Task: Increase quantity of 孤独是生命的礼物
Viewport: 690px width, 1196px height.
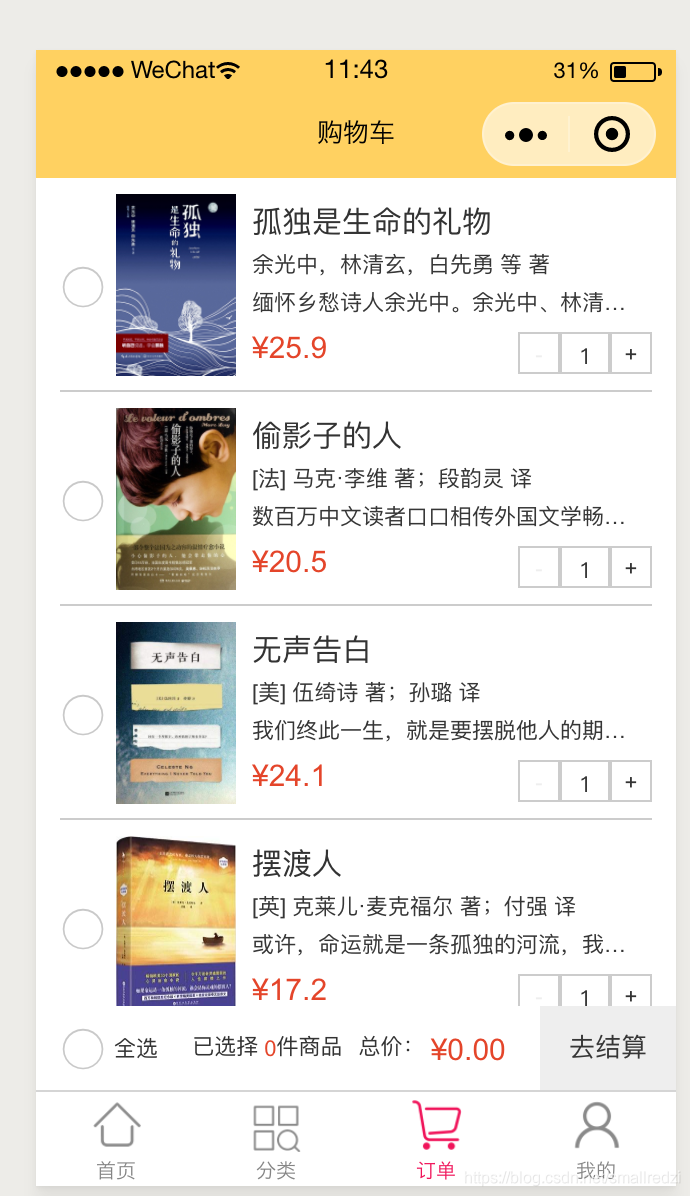Action: (x=631, y=354)
